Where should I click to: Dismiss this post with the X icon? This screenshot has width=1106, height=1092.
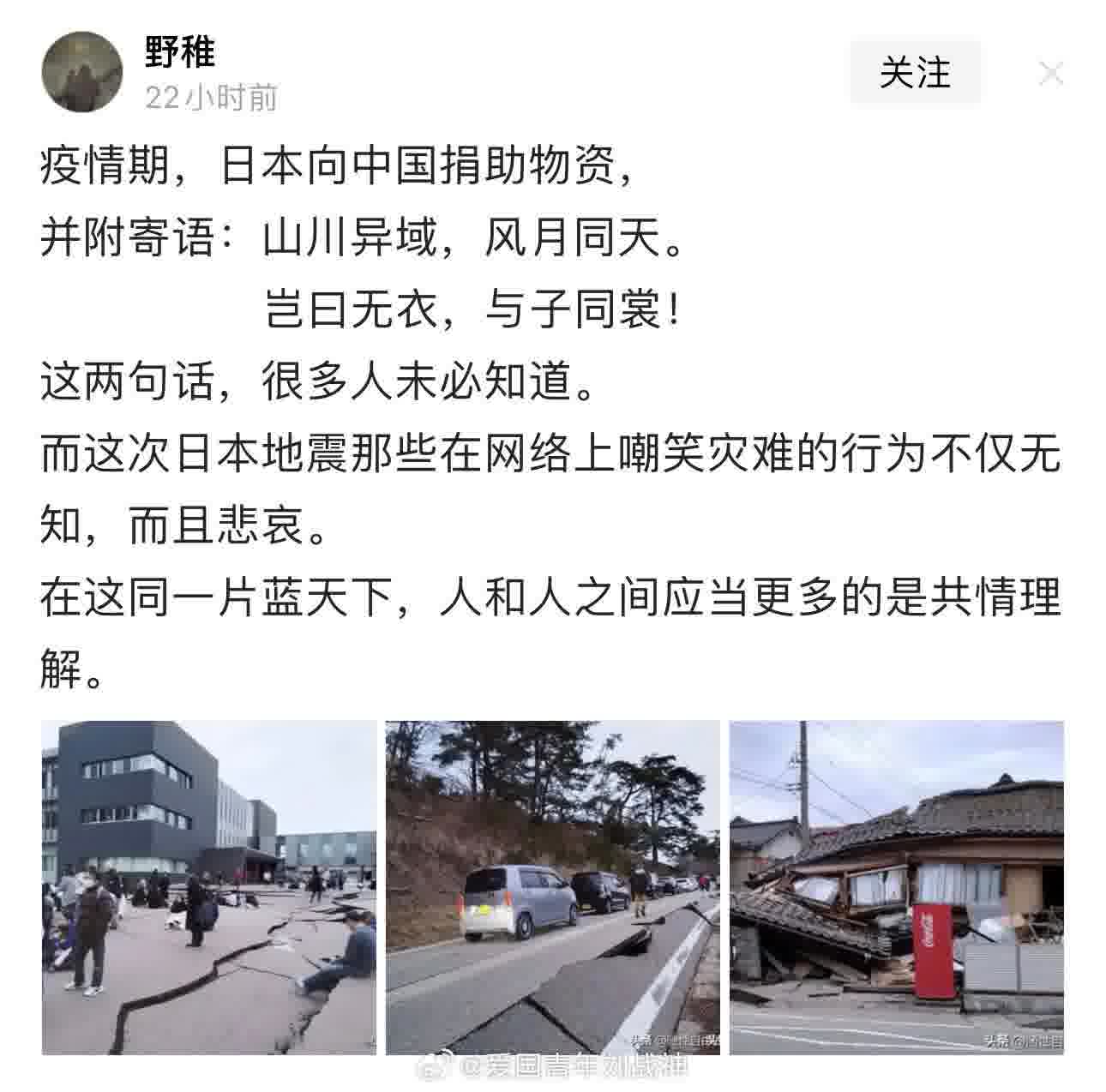tap(1051, 74)
